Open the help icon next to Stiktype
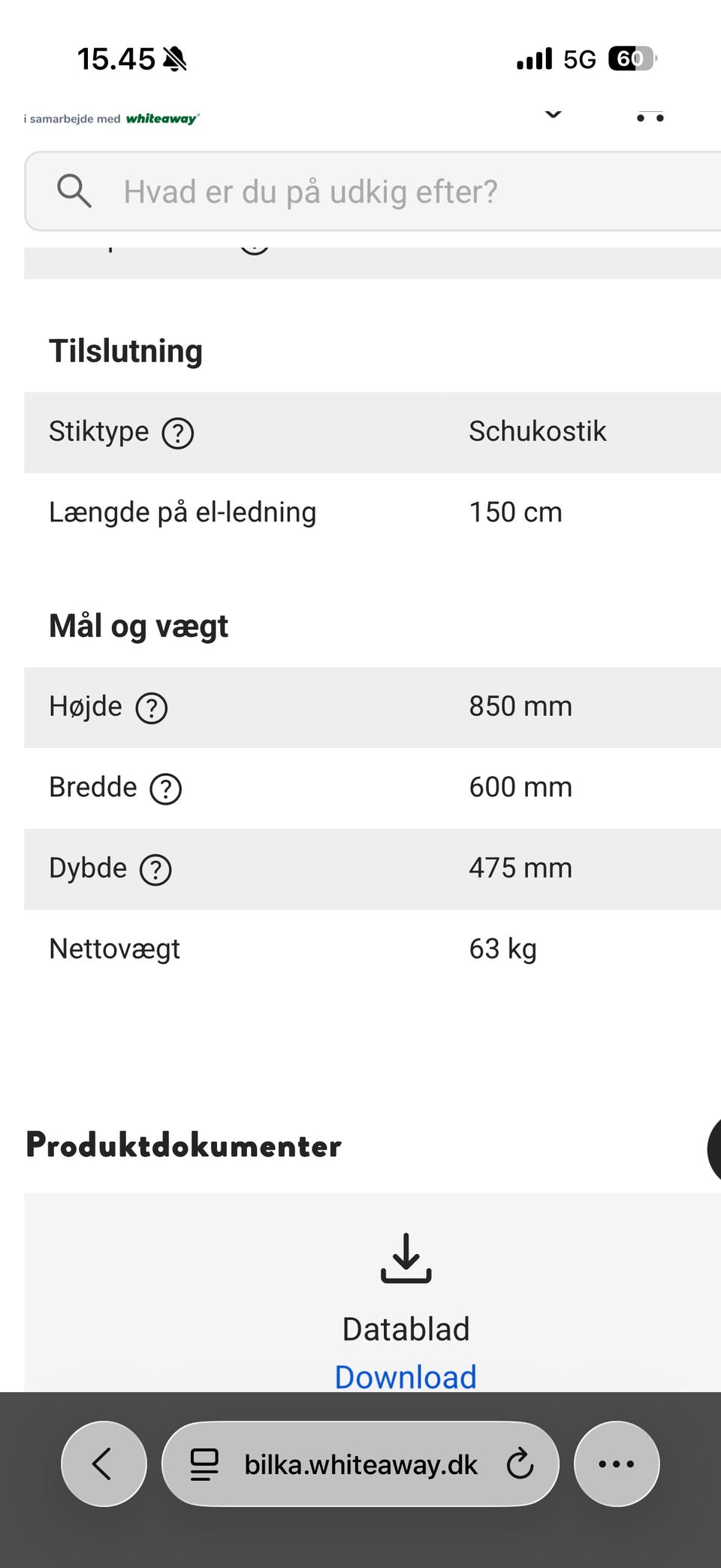Screen dimensions: 721x1568 tap(178, 434)
